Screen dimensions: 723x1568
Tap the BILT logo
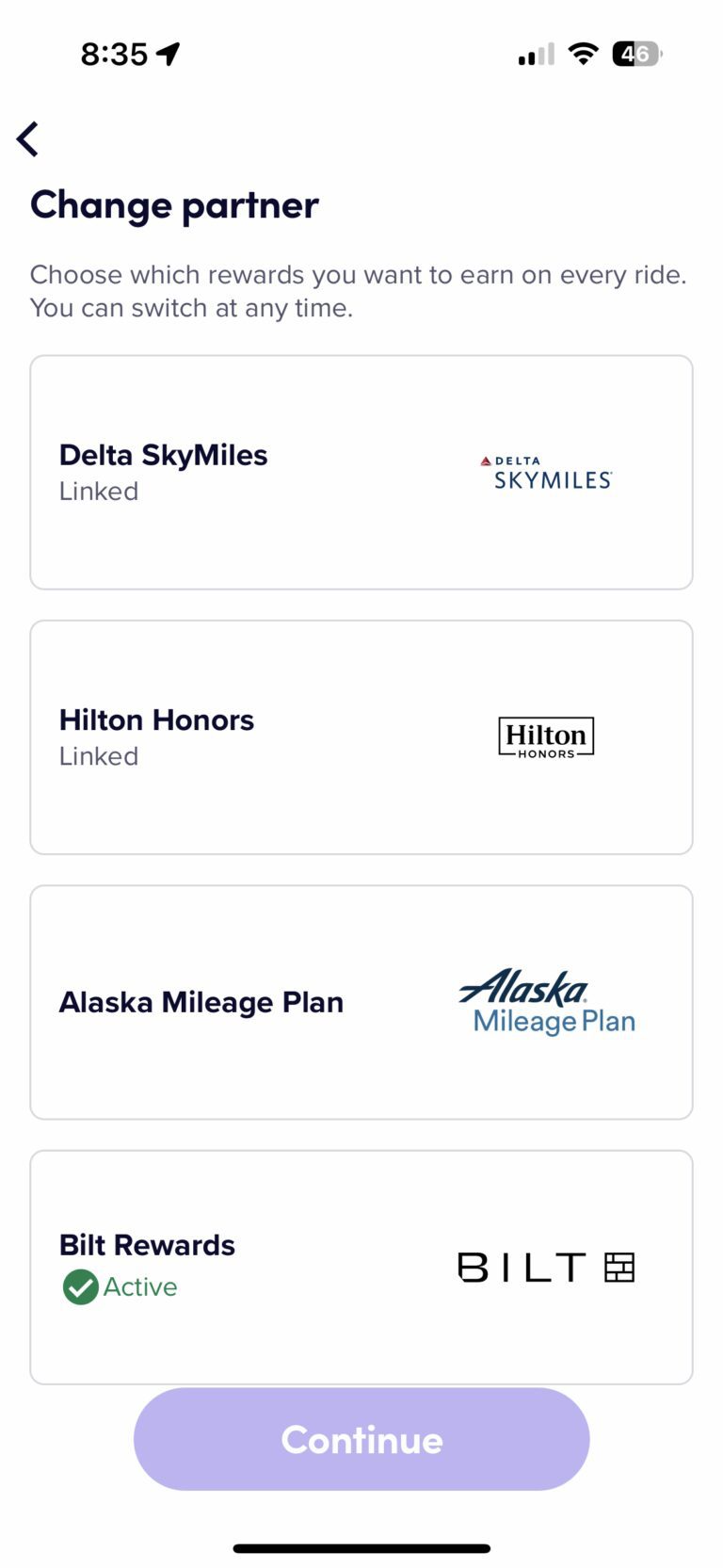point(546,1267)
